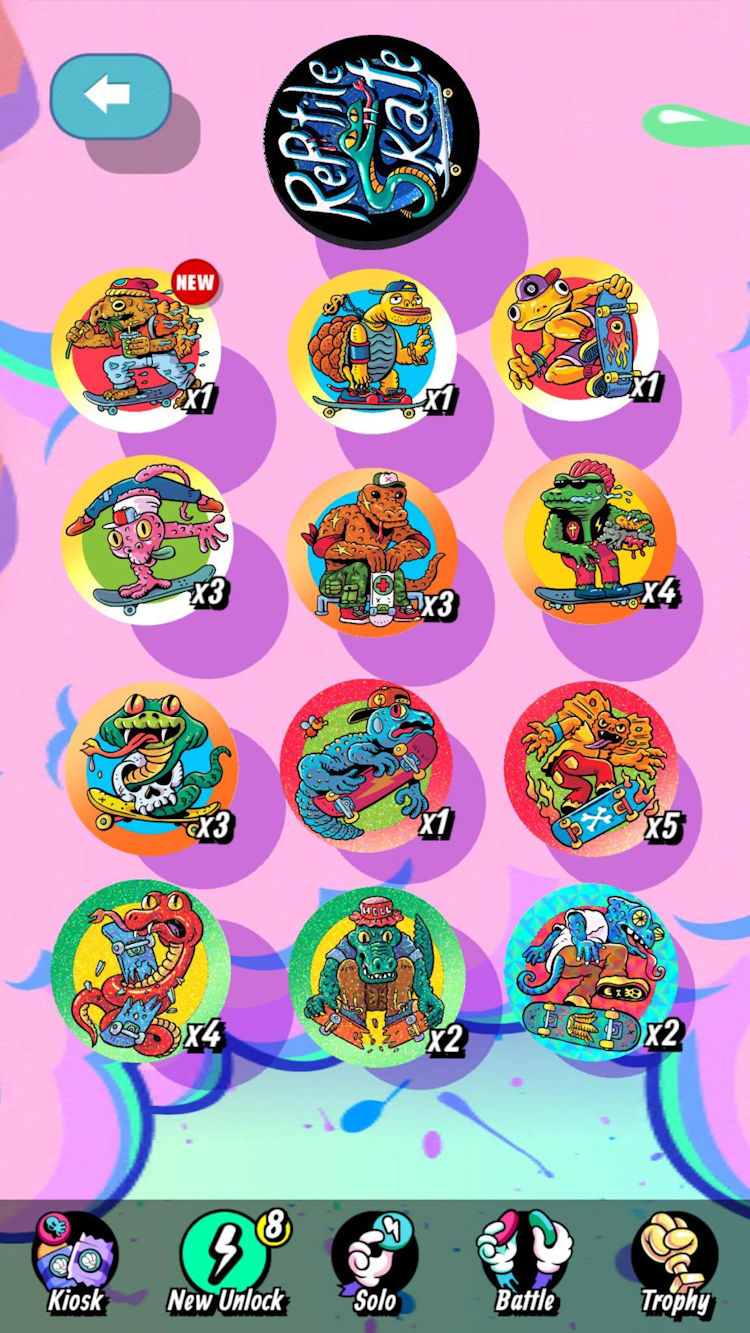The width and height of the screenshot is (750, 1333).
Task: Open New Unlock with 8 pending
Action: (x=226, y=1262)
